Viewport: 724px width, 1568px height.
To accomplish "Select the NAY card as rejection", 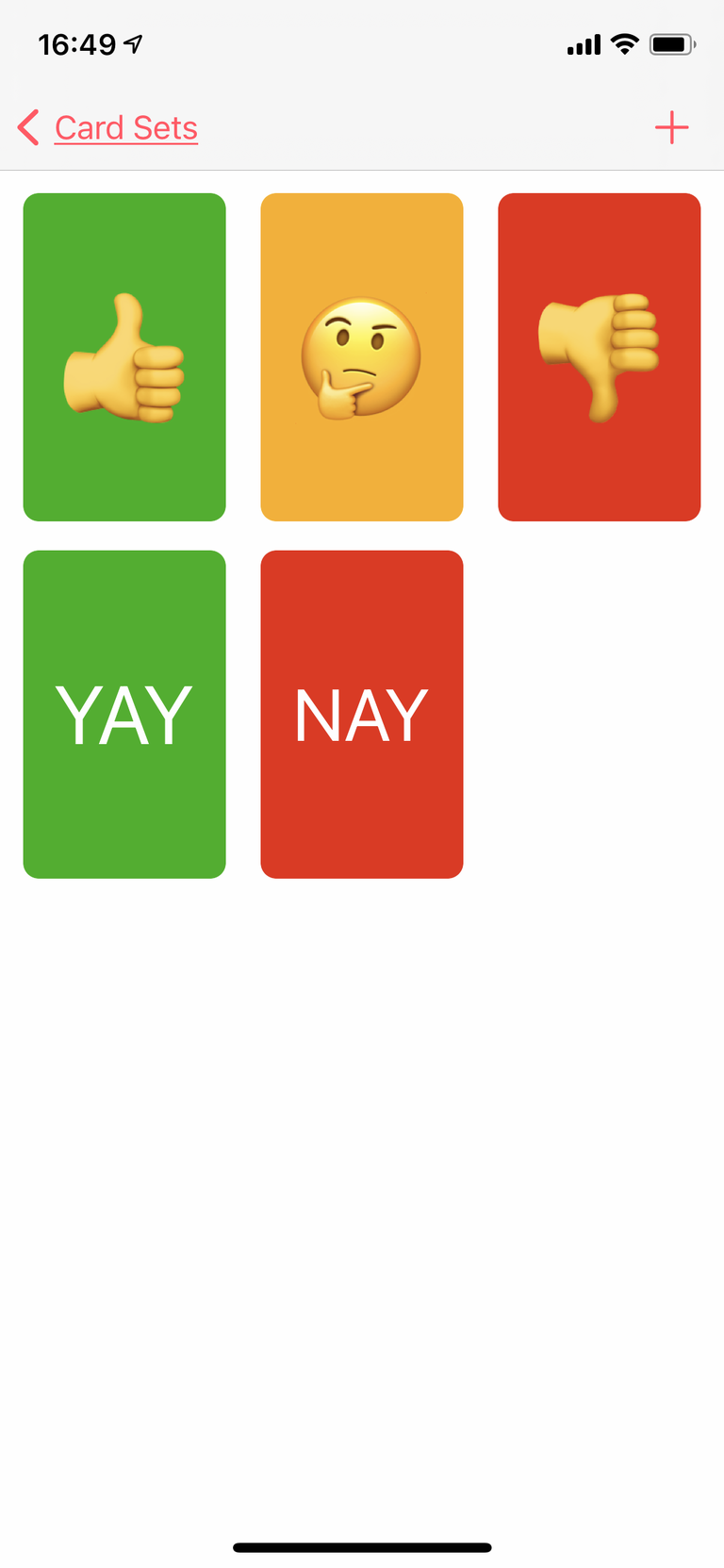I will 362,714.
